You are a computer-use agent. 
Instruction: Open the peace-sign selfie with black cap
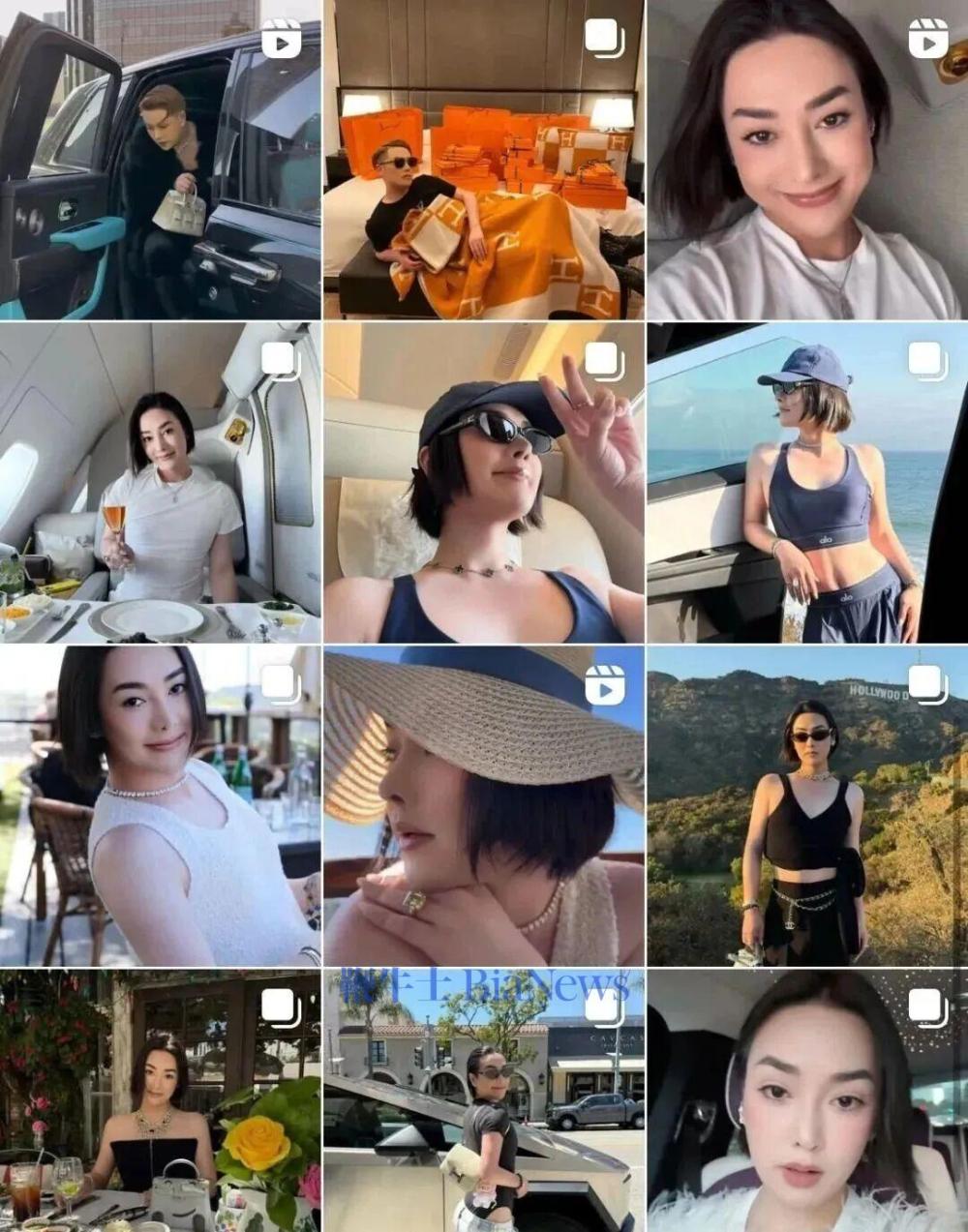483,482
